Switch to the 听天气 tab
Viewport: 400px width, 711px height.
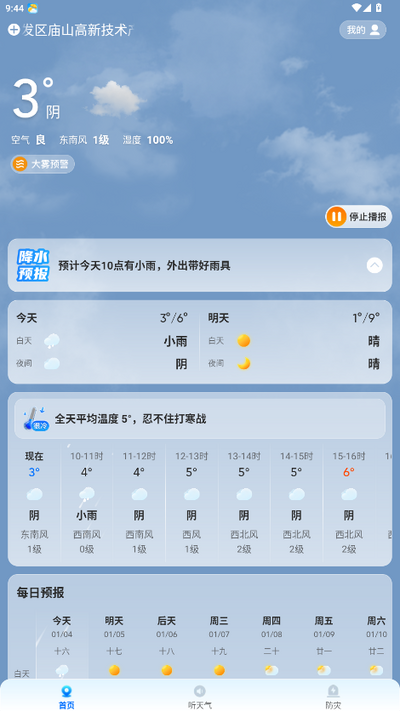[x=200, y=697]
